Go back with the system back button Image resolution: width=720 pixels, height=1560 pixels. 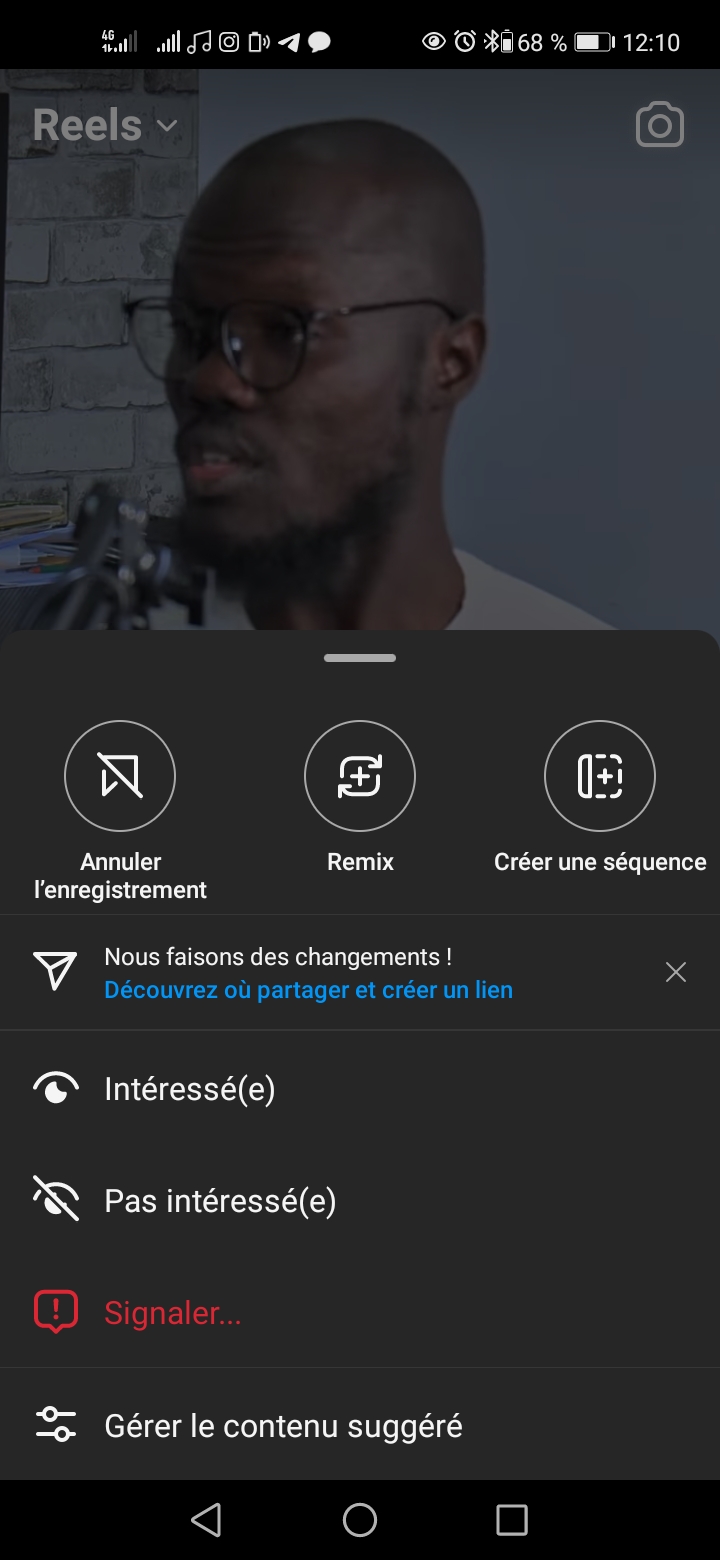click(x=206, y=1520)
